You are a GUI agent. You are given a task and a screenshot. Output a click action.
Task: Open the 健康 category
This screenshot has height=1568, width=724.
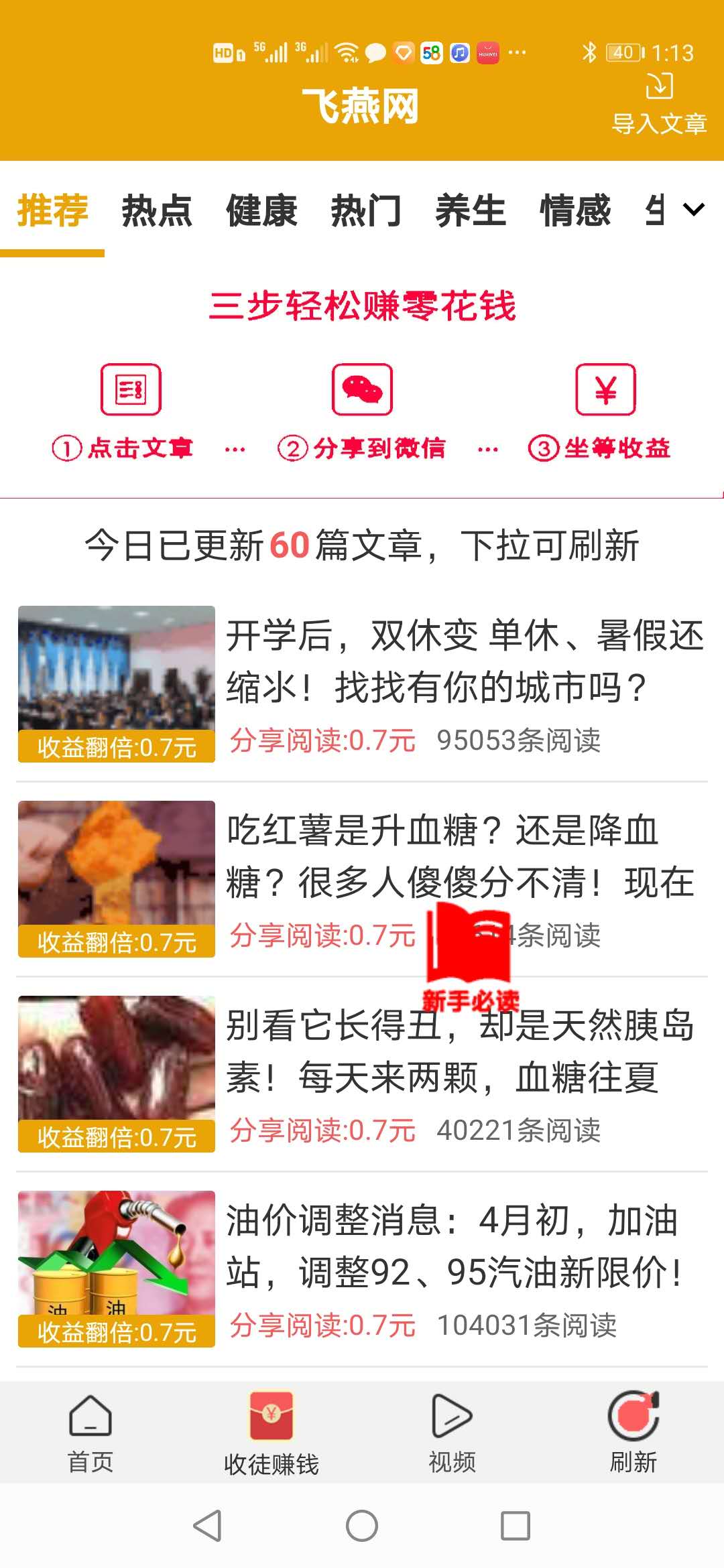[x=261, y=211]
